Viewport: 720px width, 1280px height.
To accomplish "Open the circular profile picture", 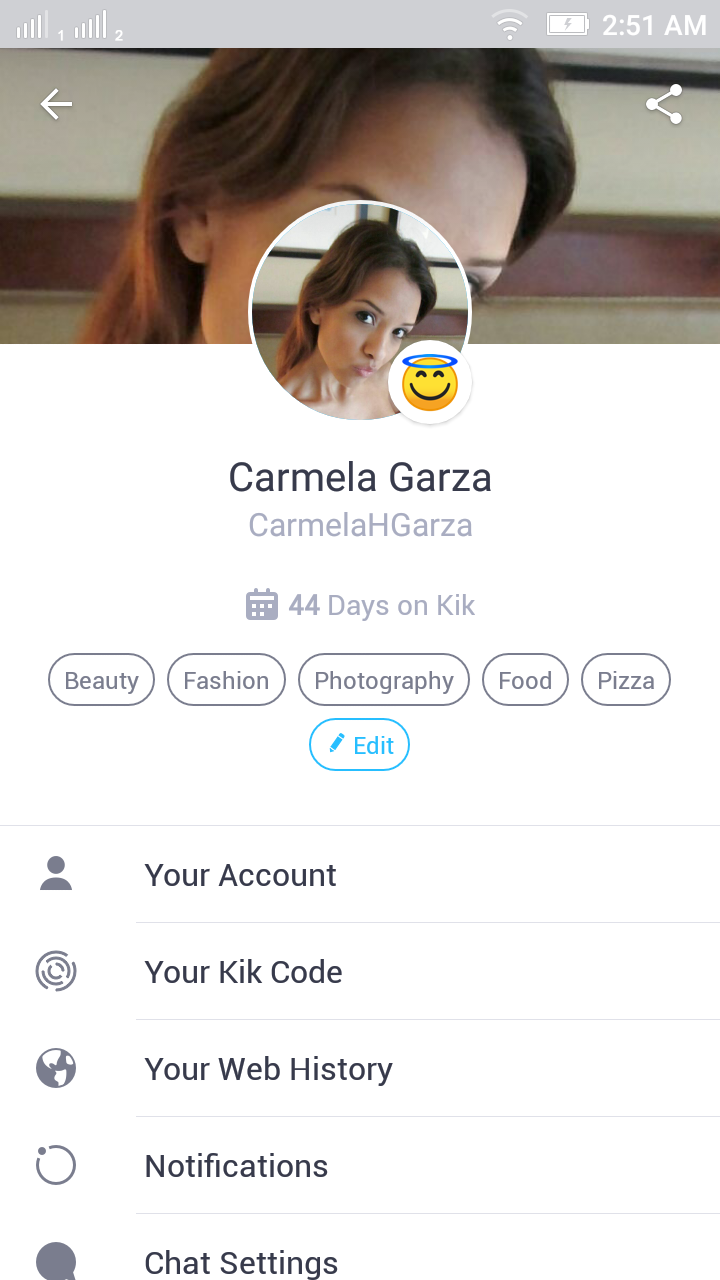I will [360, 311].
